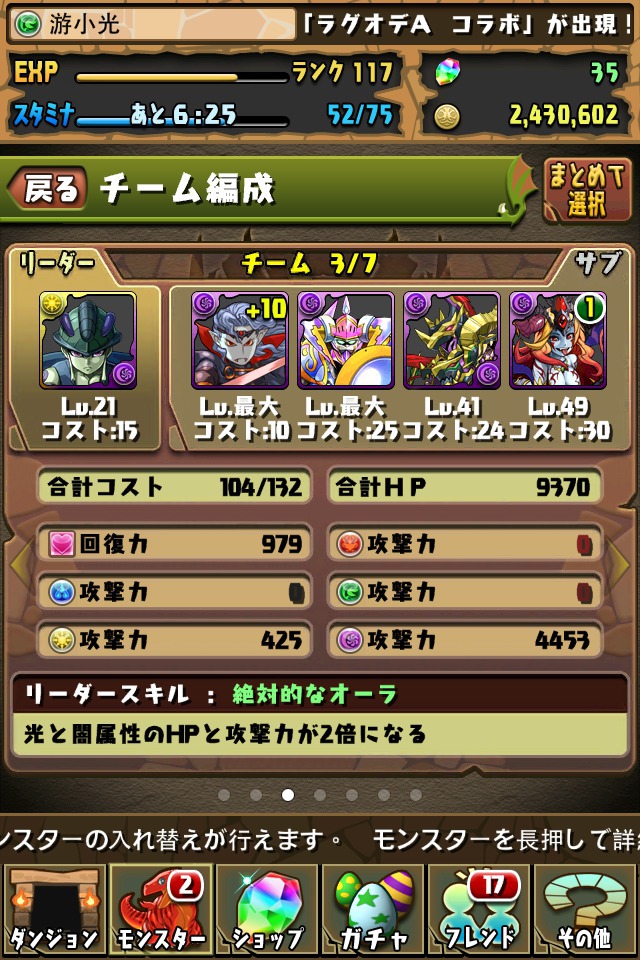Select the sub monster Lv.49
Viewport: 640px width, 960px height.
point(557,340)
